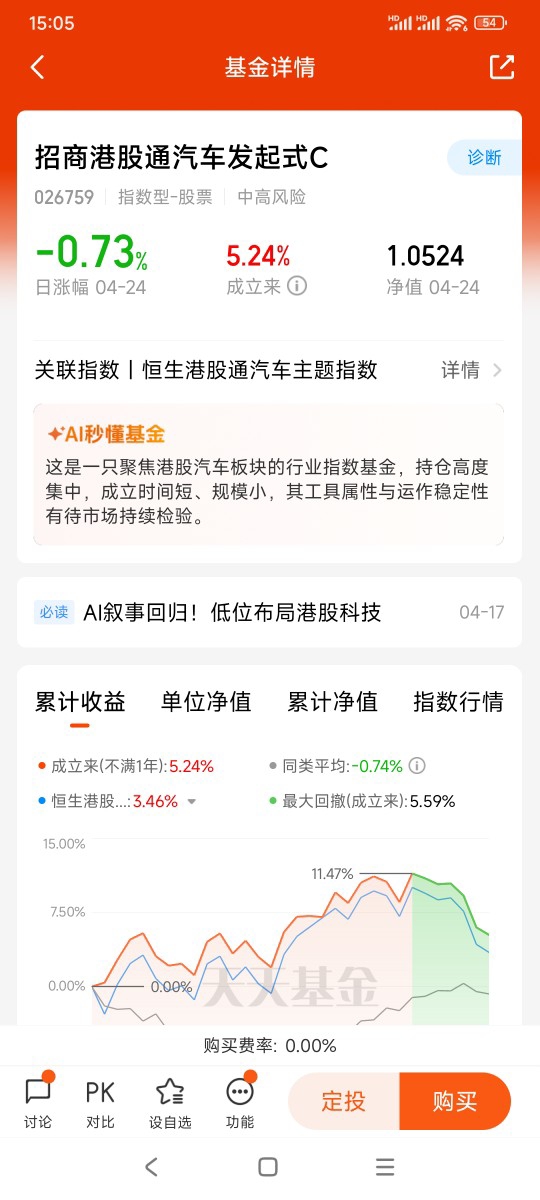The width and height of the screenshot is (540, 1200).
Task: Switch to the 累计净值 tab
Action: [333, 702]
